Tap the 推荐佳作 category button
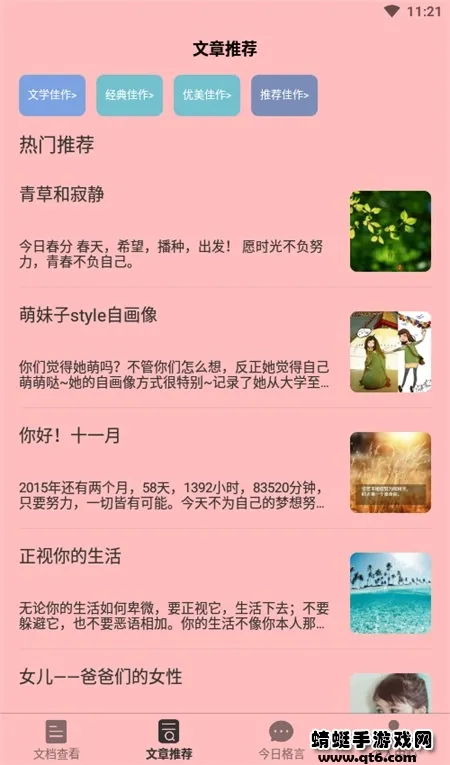This screenshot has width=450, height=765. [x=284, y=95]
